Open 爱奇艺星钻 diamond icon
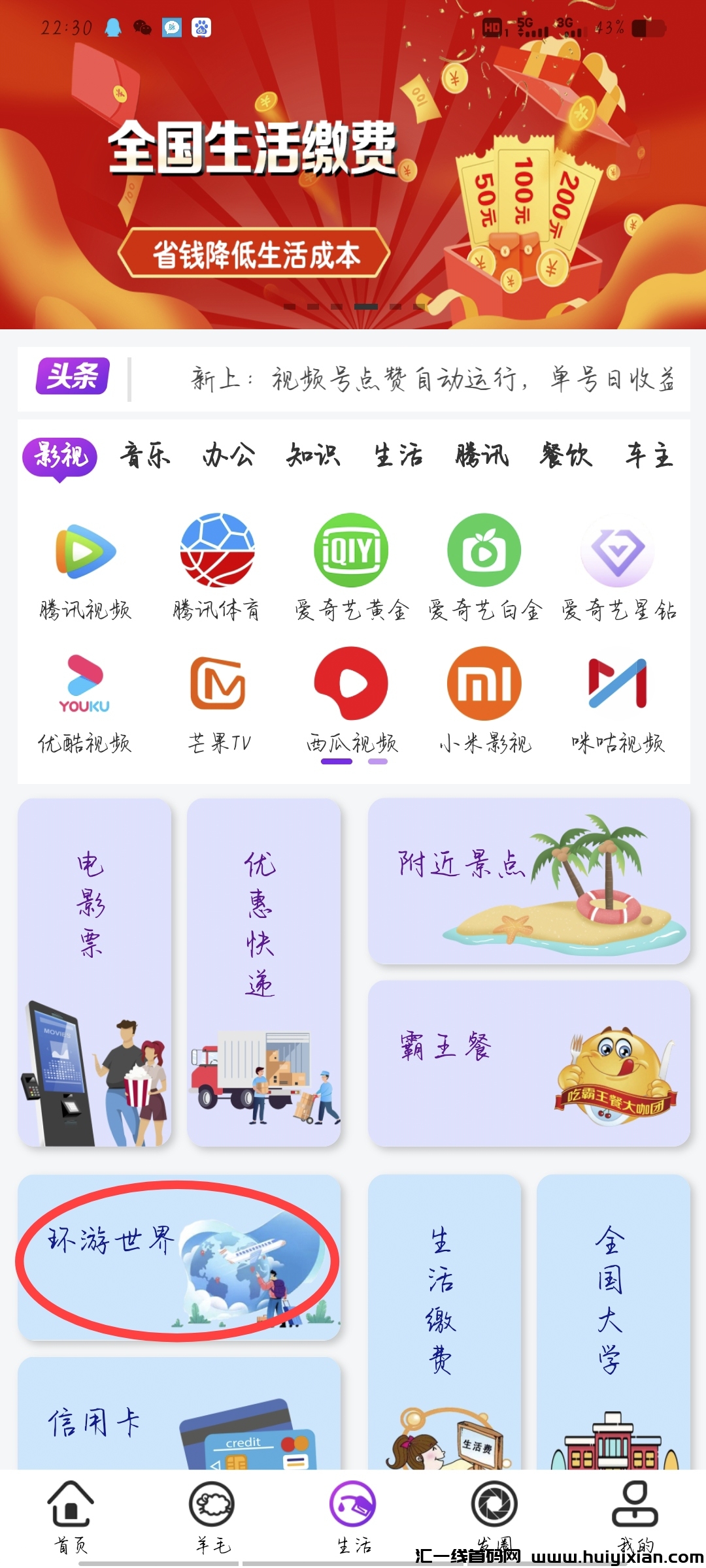This screenshot has height=1568, width=706. (x=616, y=551)
